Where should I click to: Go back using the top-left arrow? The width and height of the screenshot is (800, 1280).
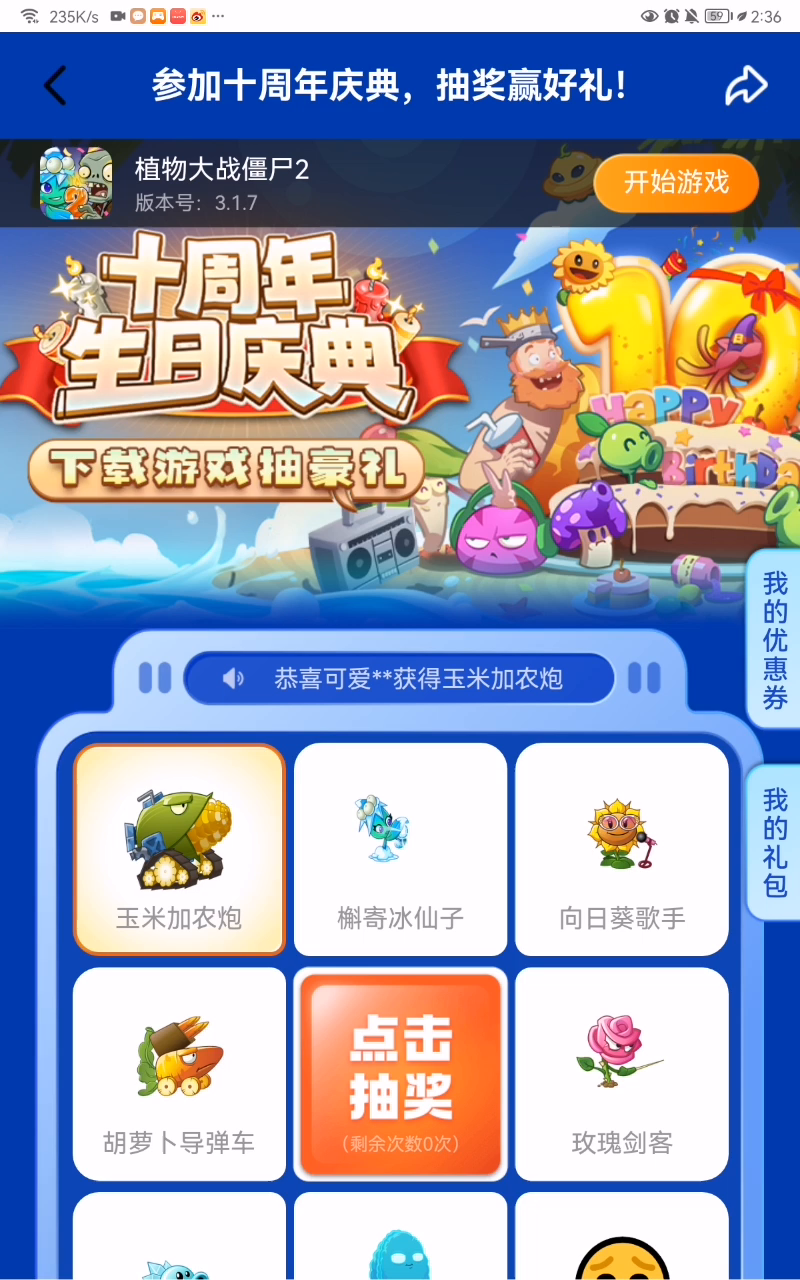coord(56,86)
